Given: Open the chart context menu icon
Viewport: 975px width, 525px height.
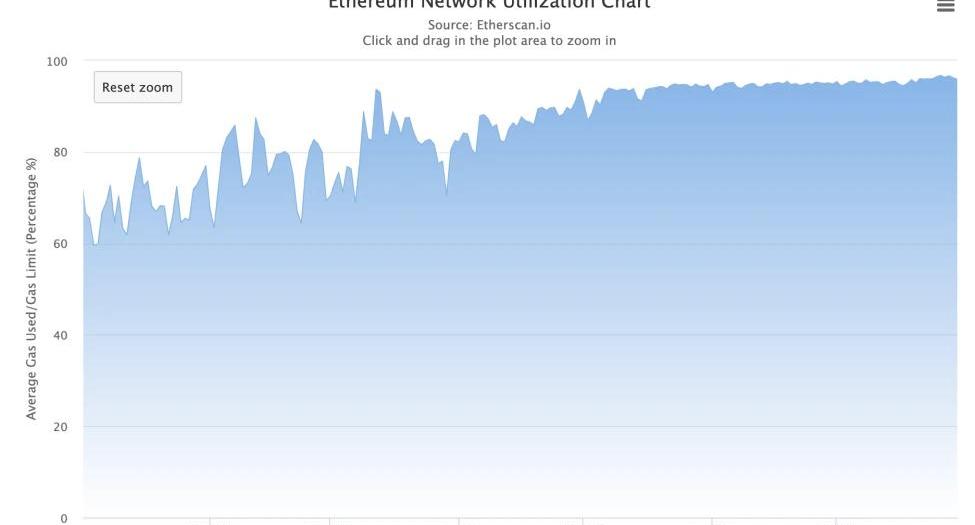Looking at the screenshot, I should (x=945, y=6).
